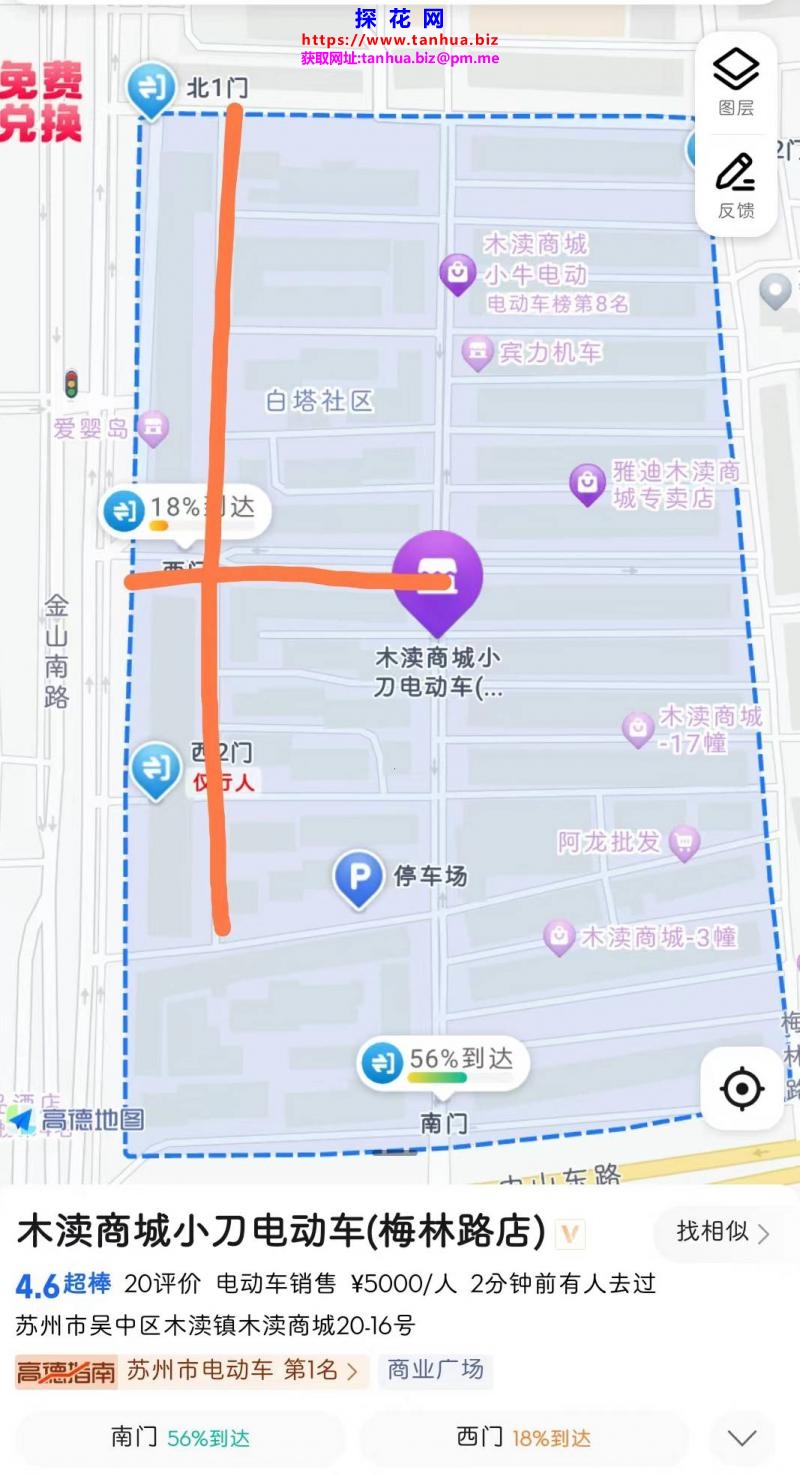Screen dimensions: 800x1476
Task: Select the 西门 18%到达 entrance chip
Action: coord(523,1438)
